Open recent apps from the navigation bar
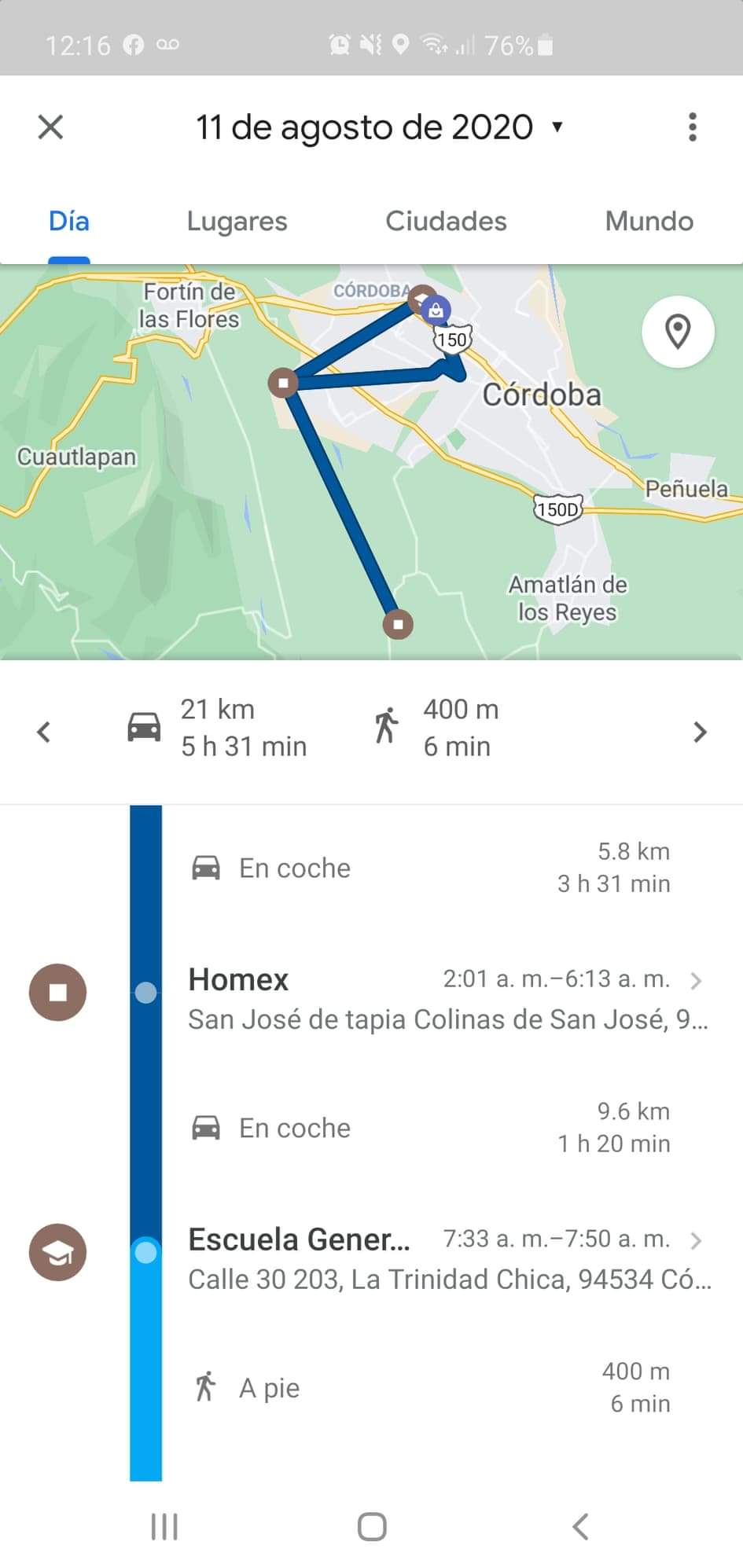The width and height of the screenshot is (743, 1568). click(164, 1526)
